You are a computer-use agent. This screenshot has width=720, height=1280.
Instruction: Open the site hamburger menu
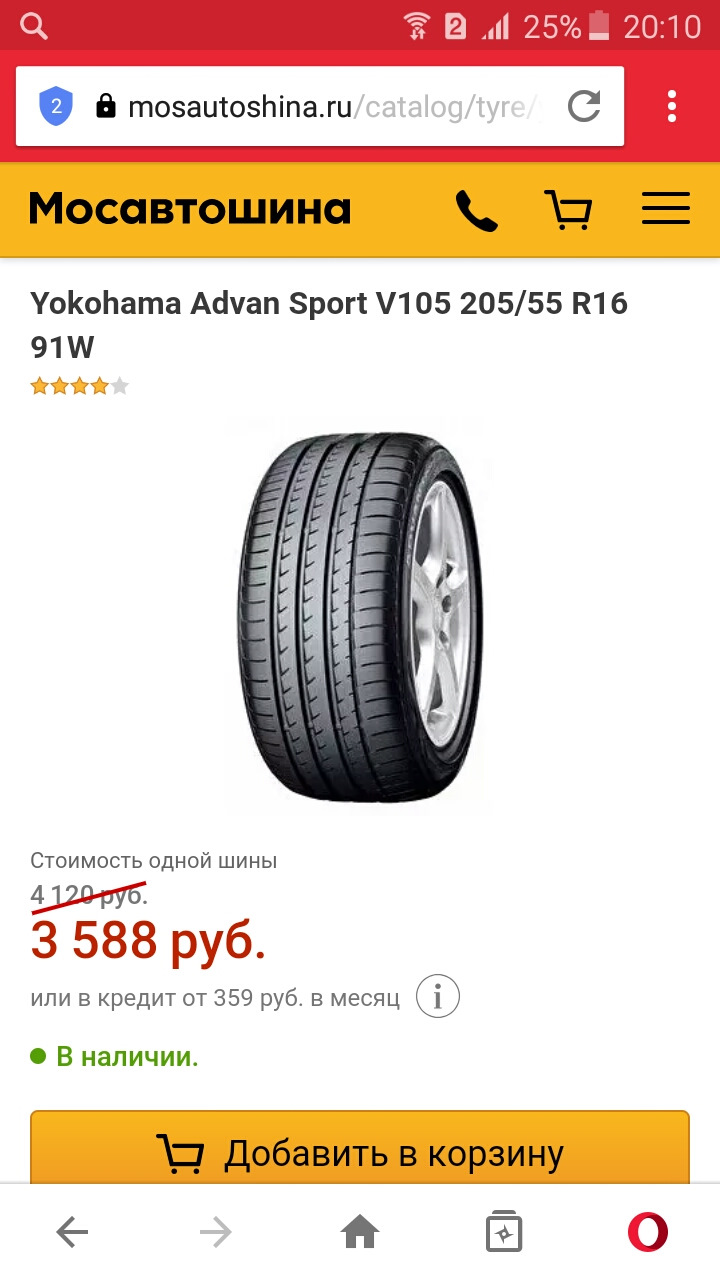[665, 210]
